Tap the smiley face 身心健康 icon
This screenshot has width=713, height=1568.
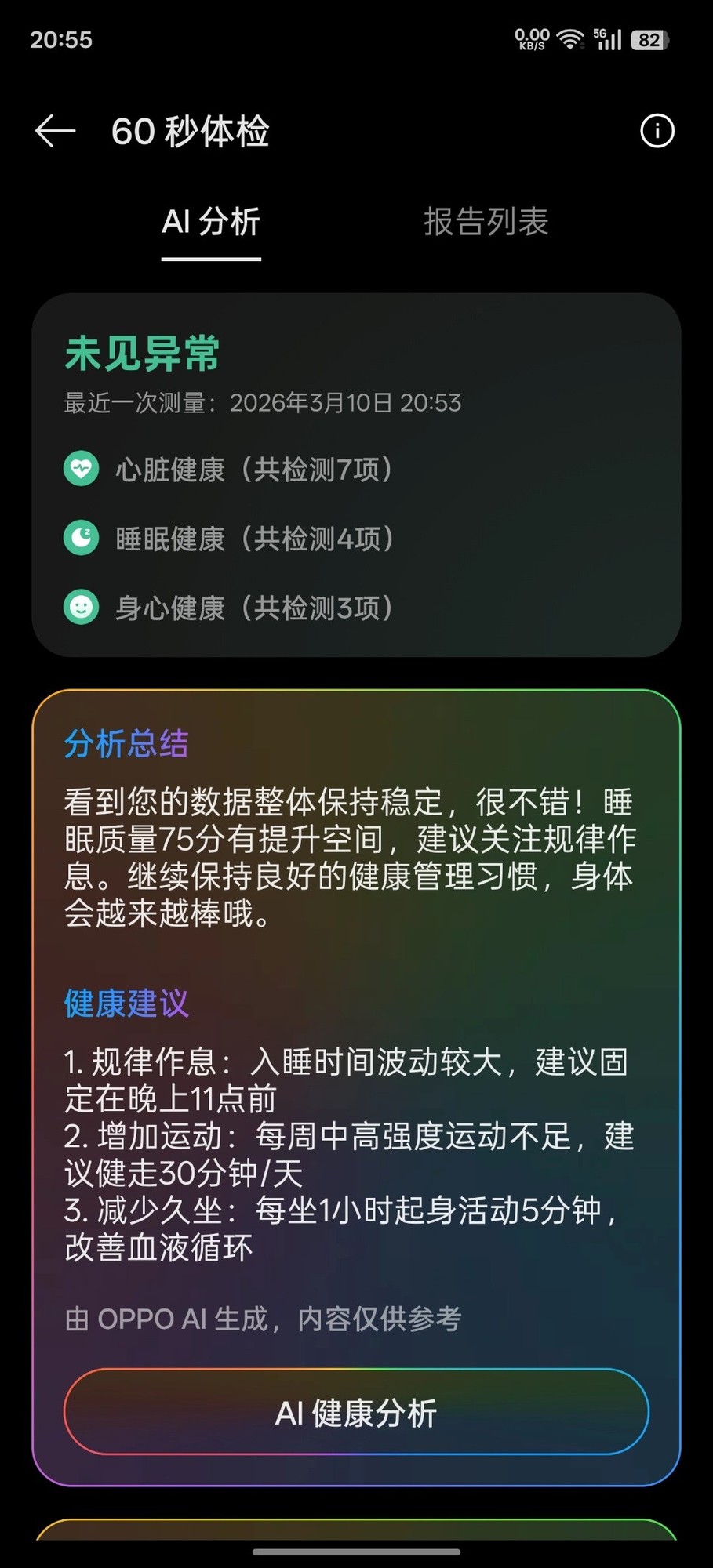[81, 608]
